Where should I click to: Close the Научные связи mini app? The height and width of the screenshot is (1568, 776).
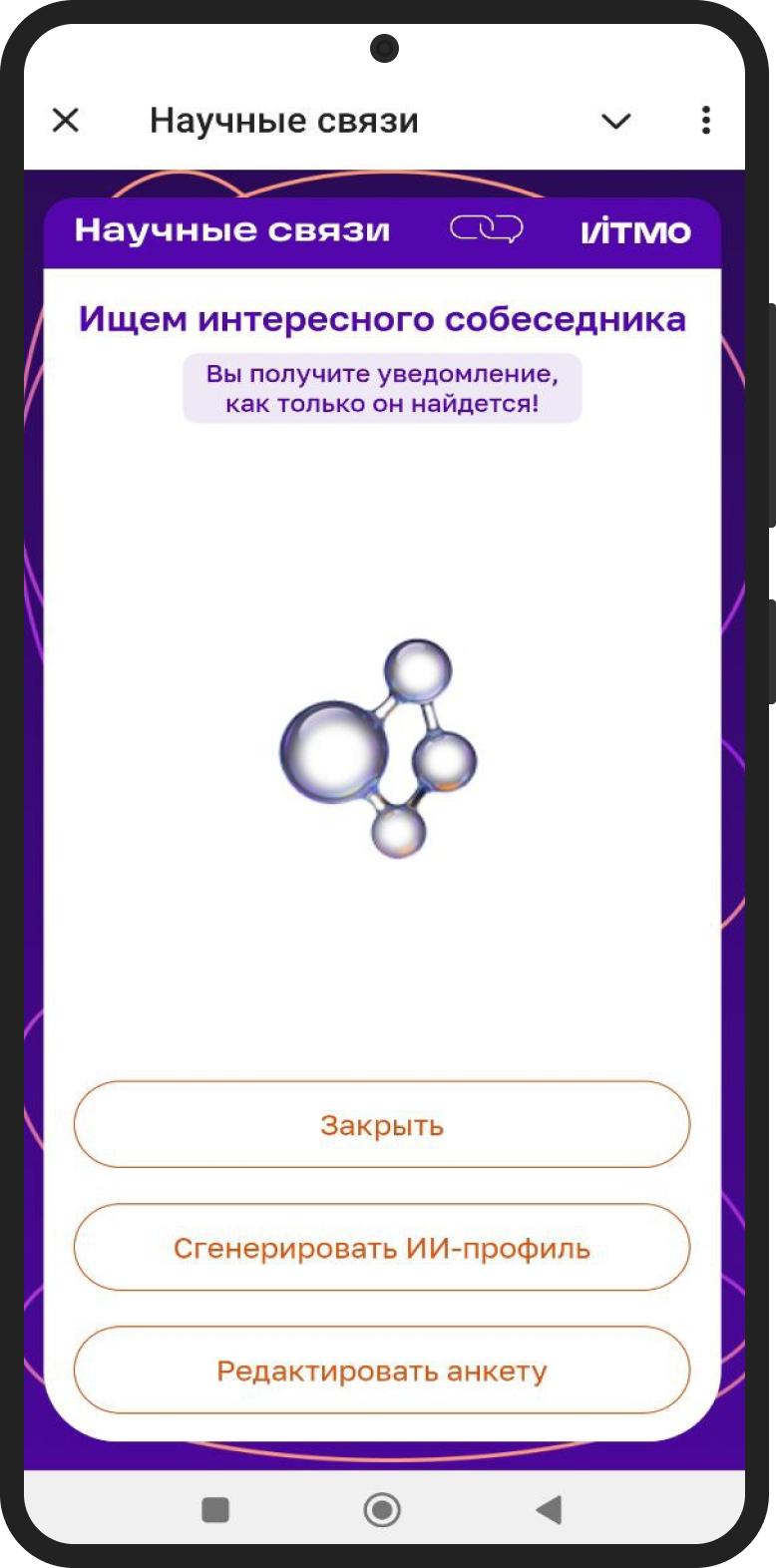[x=66, y=121]
